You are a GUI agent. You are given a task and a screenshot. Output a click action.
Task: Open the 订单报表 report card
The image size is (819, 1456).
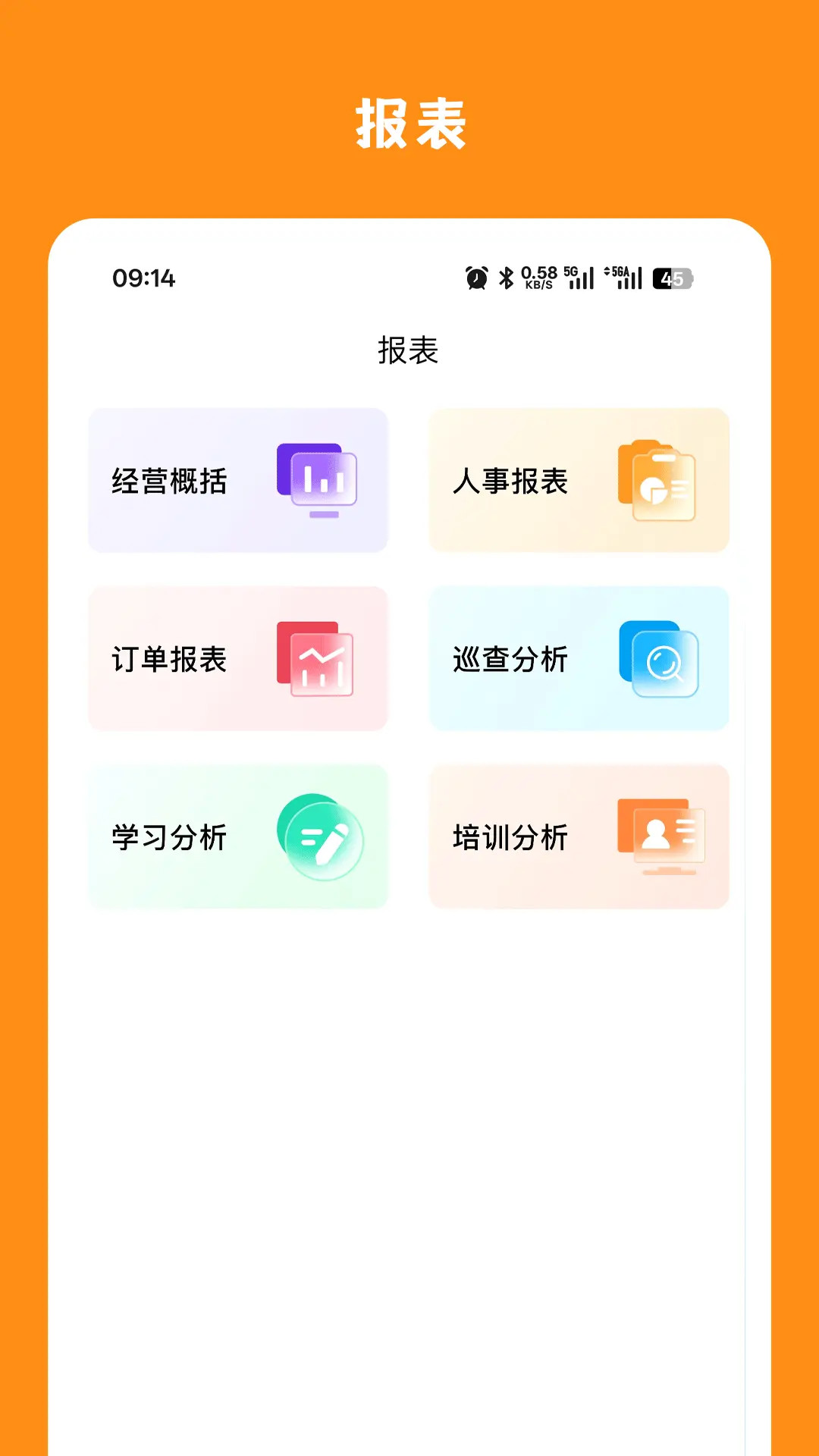click(x=238, y=659)
